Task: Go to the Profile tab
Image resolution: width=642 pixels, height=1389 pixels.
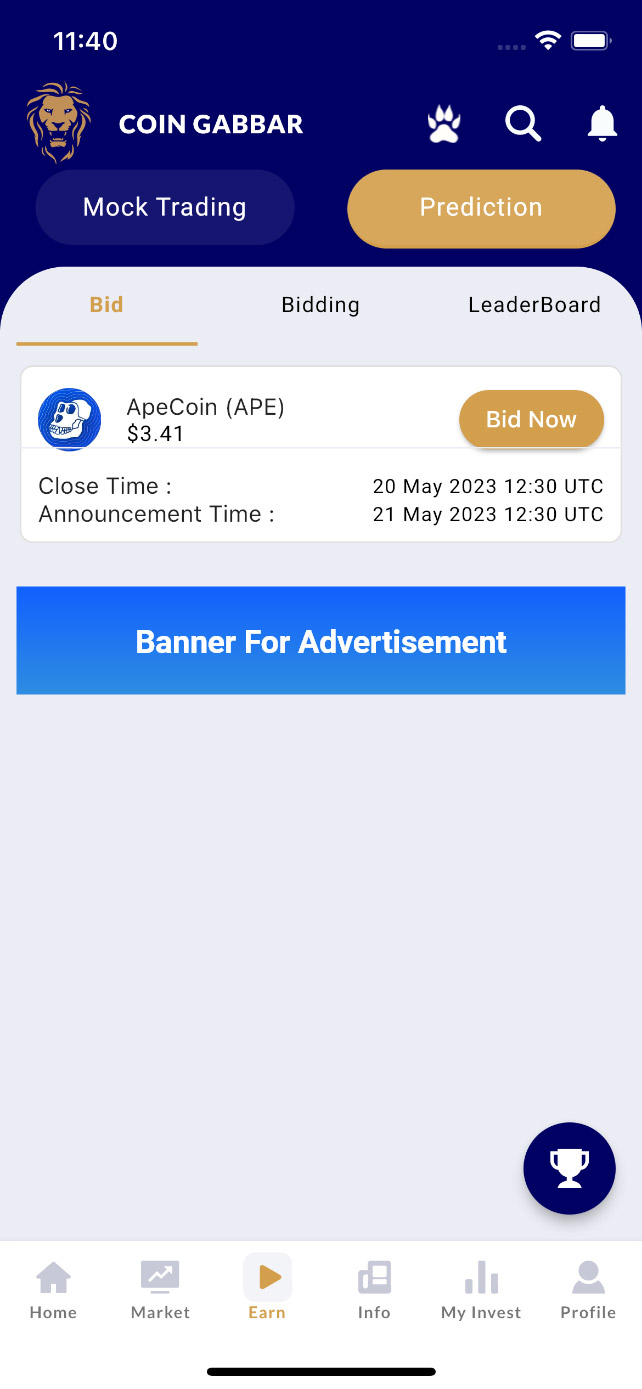Action: (x=588, y=1290)
